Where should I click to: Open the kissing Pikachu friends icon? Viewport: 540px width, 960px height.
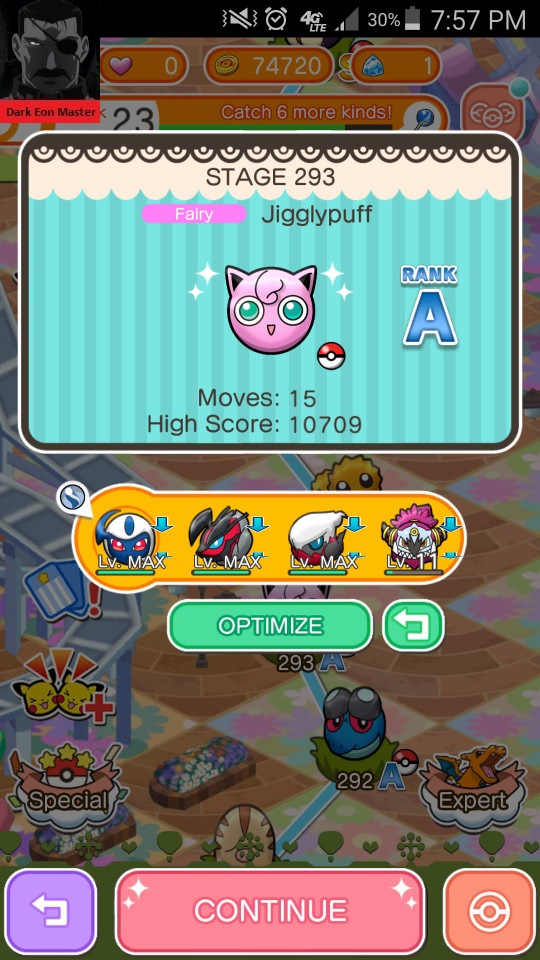60,687
